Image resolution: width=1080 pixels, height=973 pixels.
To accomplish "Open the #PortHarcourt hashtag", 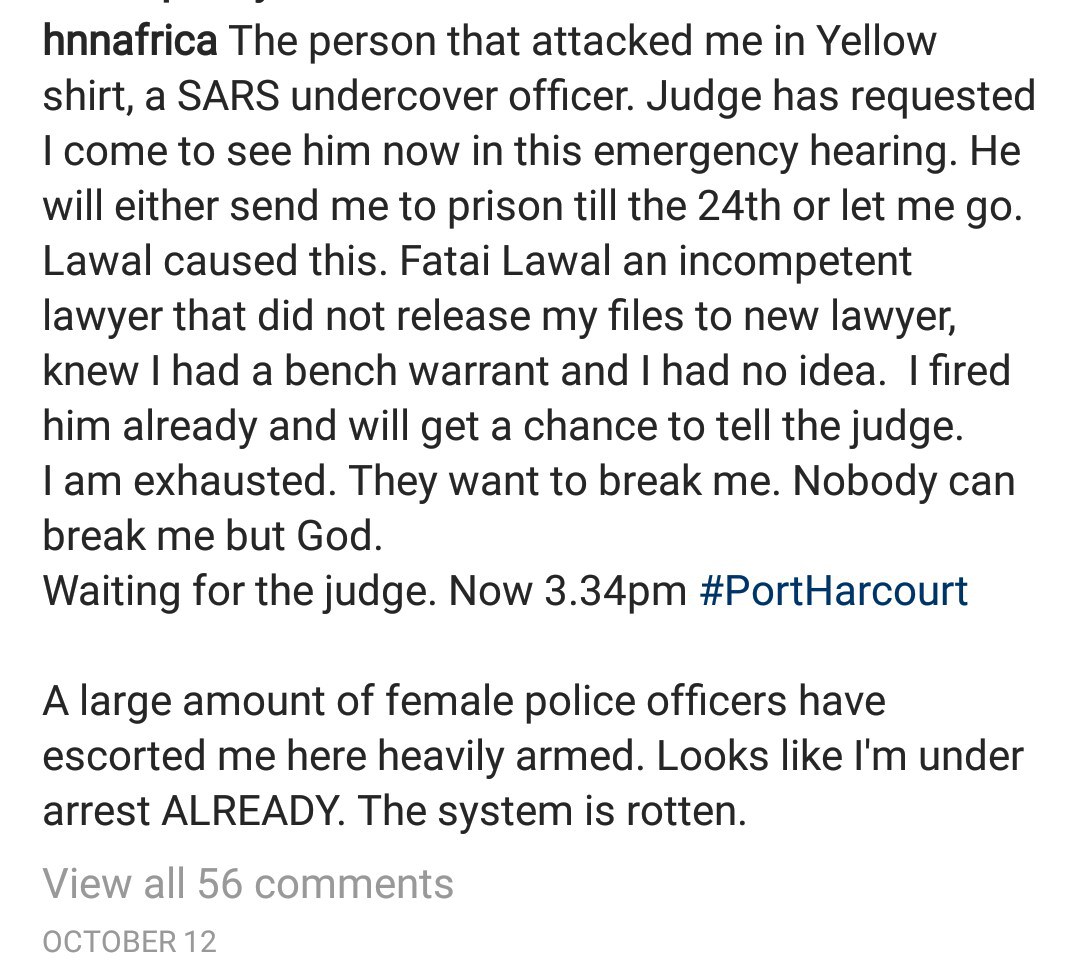I will [833, 590].
